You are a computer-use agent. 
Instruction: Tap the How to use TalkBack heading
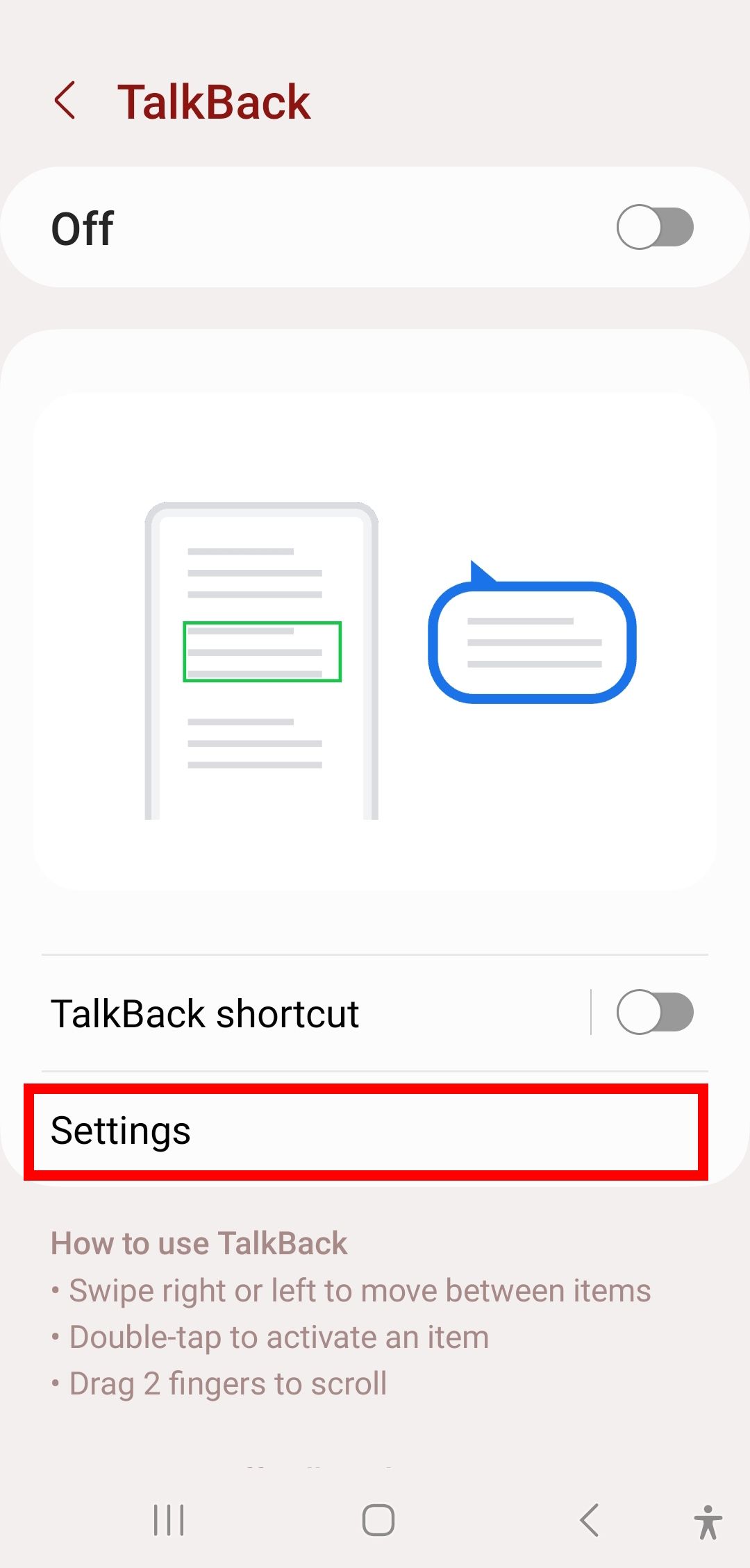199,1243
